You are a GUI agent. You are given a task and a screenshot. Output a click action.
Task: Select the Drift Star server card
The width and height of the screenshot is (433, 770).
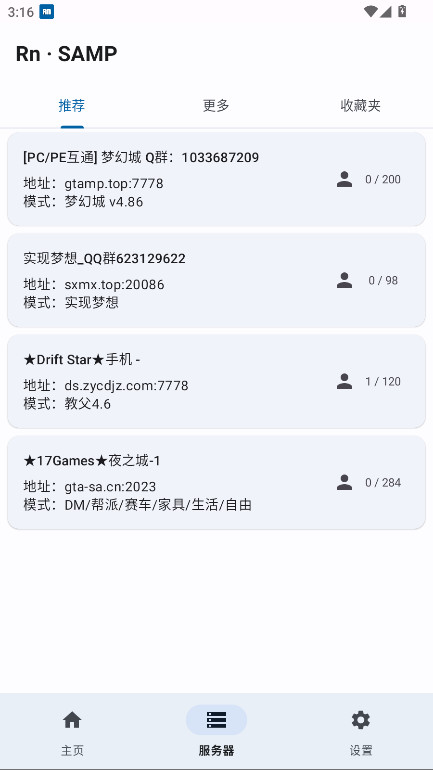click(x=216, y=382)
